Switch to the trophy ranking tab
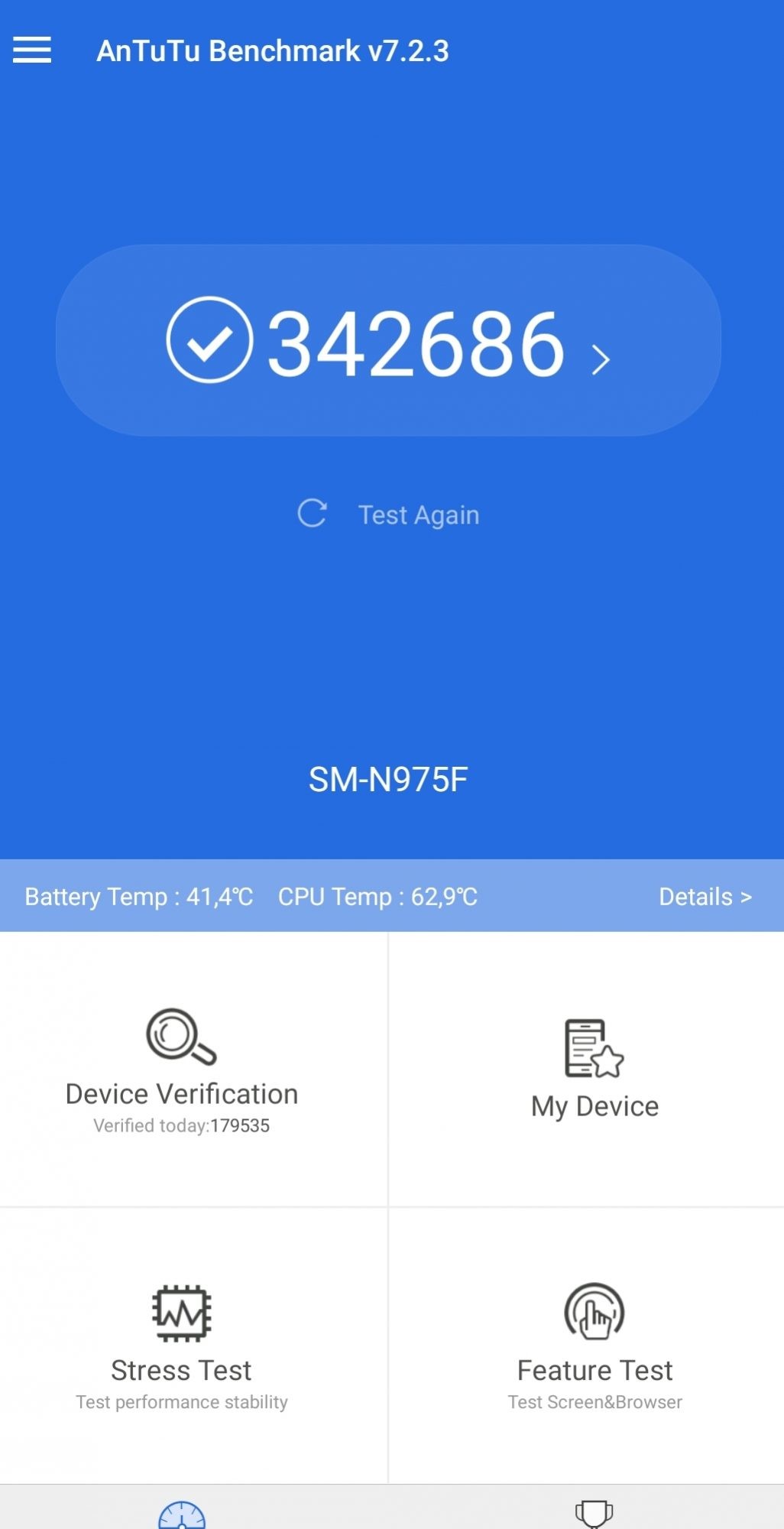This screenshot has height=1529, width=784. (x=594, y=1514)
